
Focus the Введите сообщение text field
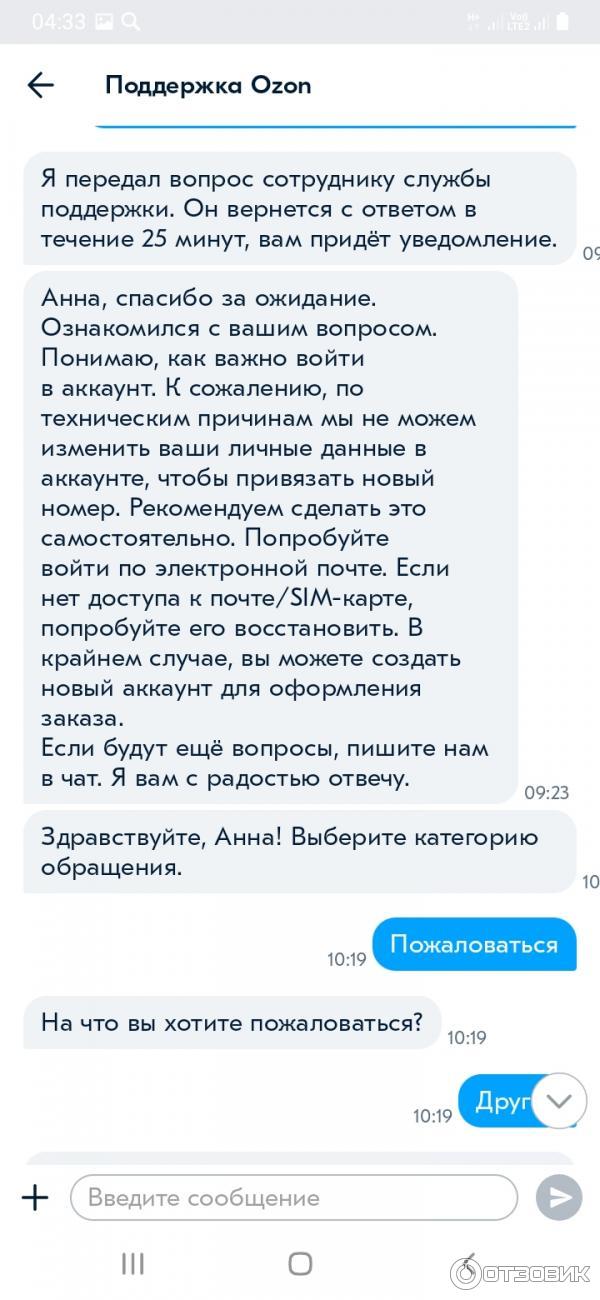[x=292, y=1197]
